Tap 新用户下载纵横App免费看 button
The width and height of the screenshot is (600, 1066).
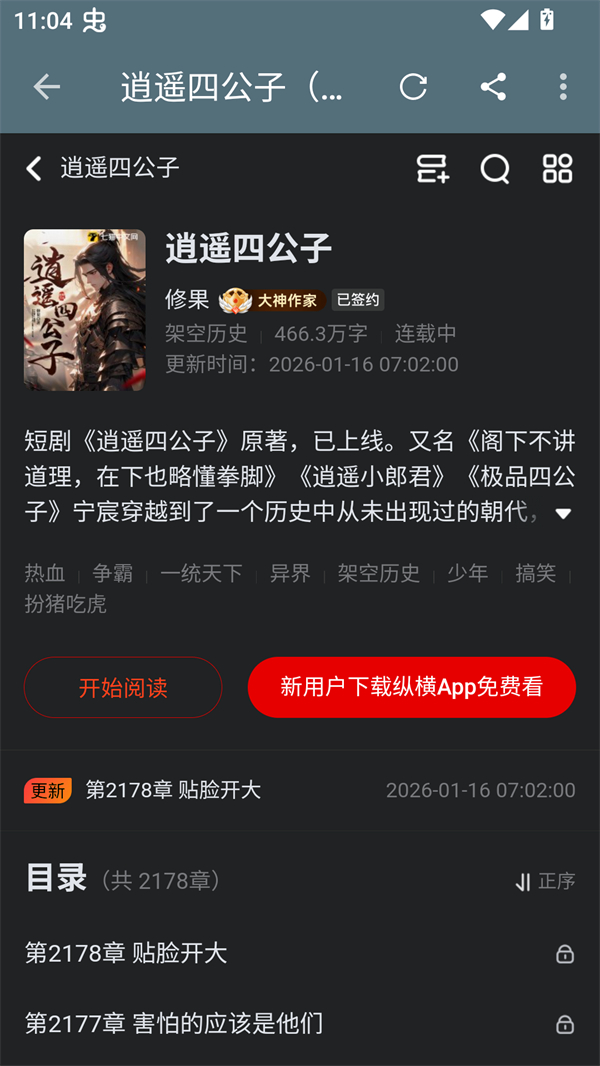click(x=412, y=687)
